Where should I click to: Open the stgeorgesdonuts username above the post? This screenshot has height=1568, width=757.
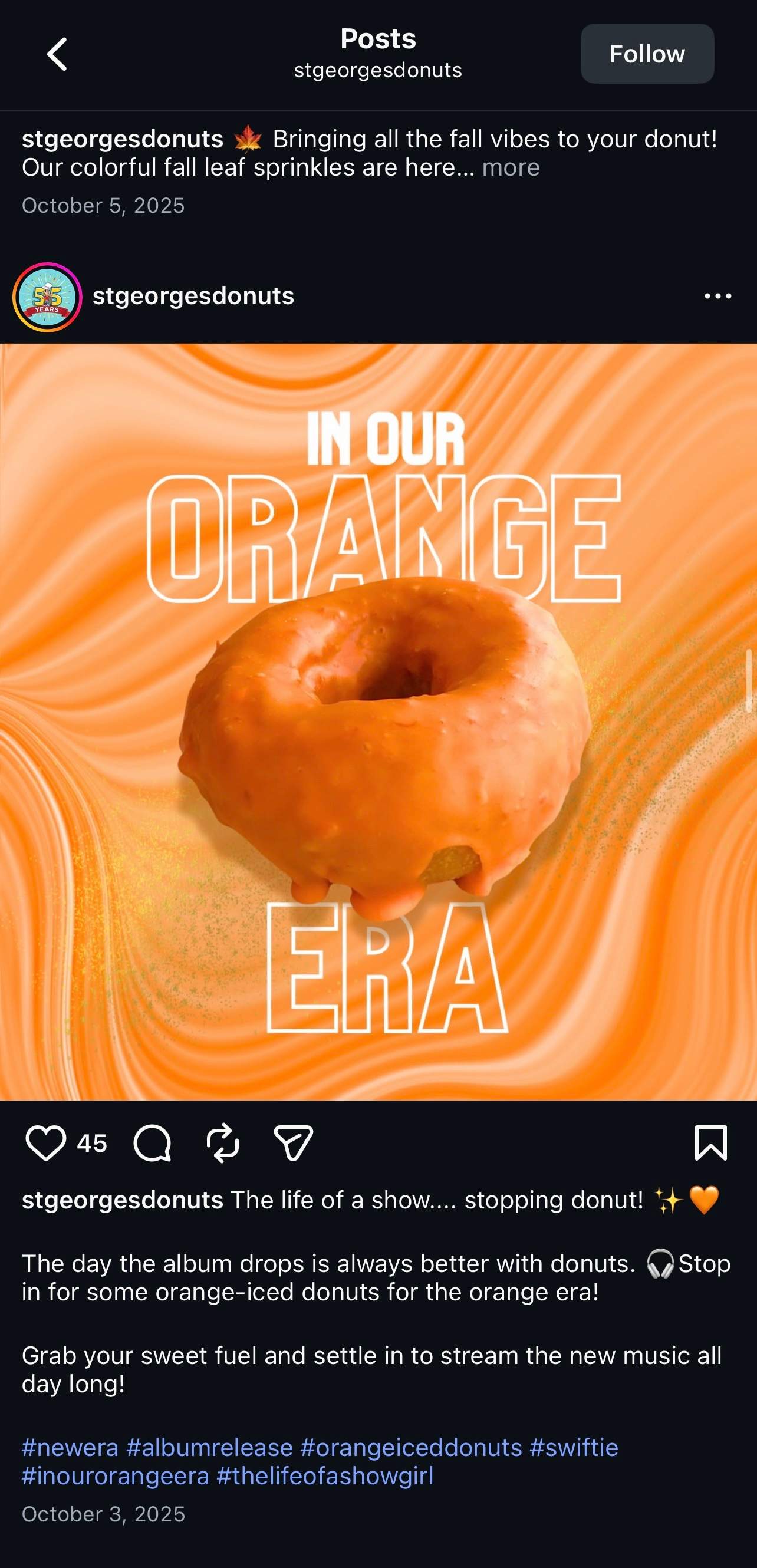(193, 297)
